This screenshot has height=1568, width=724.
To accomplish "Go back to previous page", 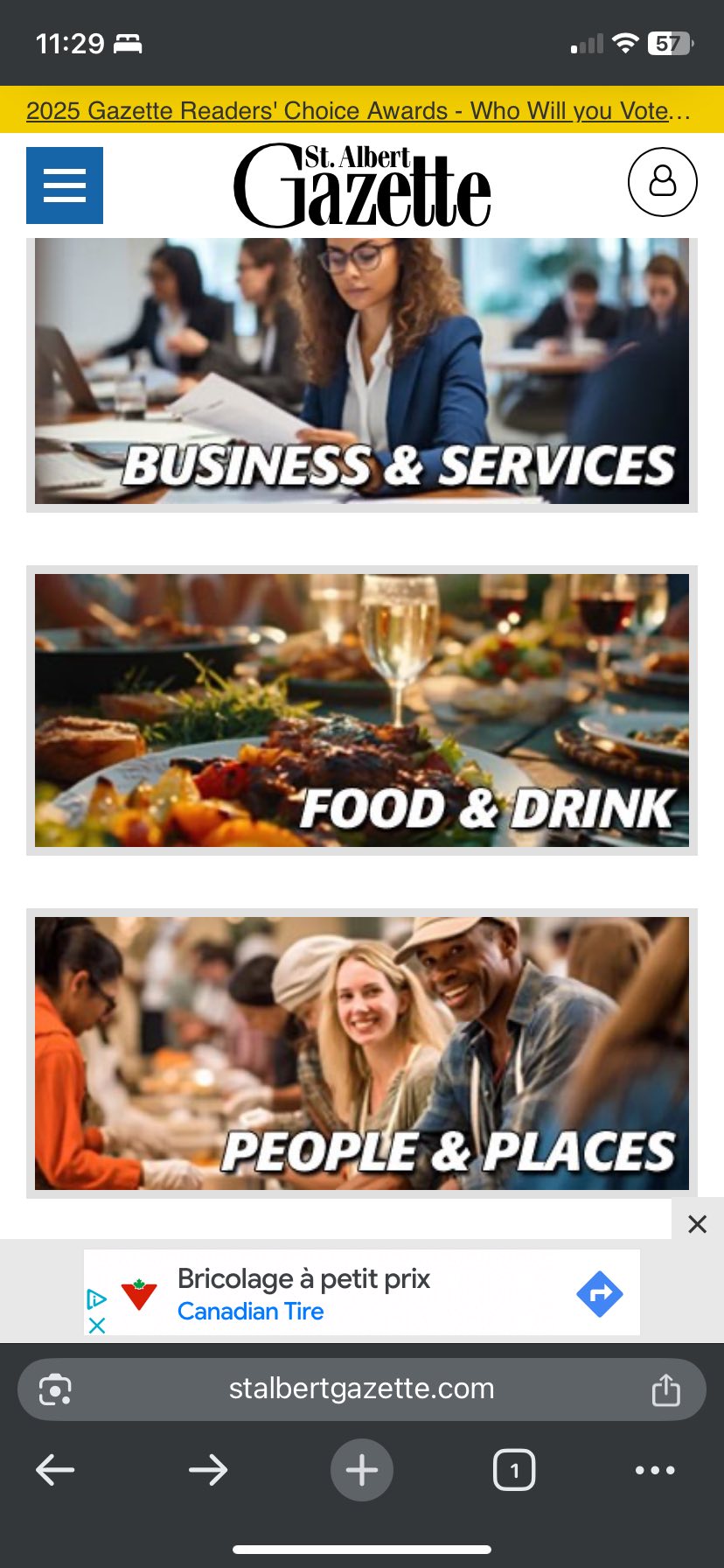I will (x=55, y=1470).
